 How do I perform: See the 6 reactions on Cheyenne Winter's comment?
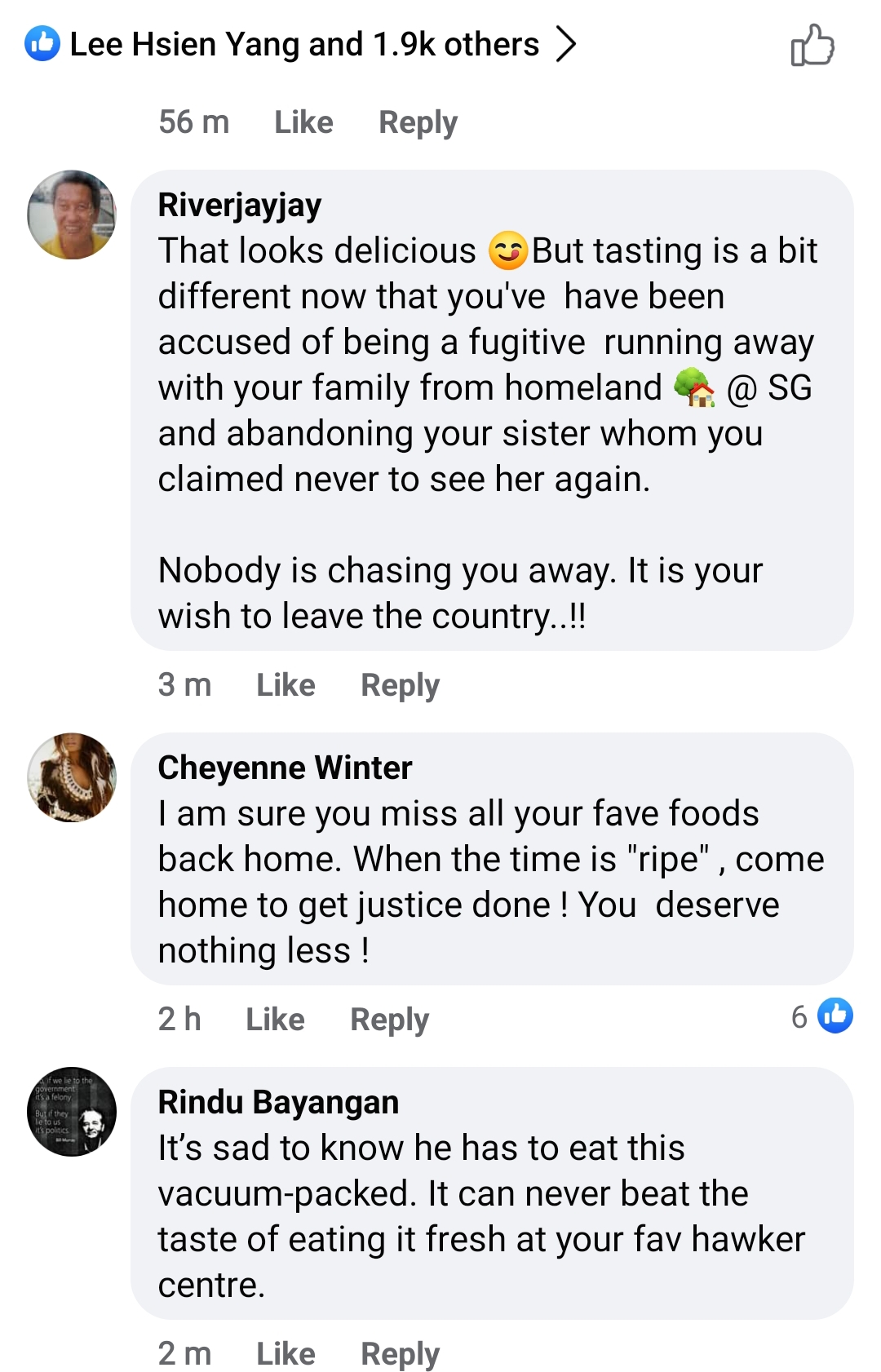coord(822,1016)
